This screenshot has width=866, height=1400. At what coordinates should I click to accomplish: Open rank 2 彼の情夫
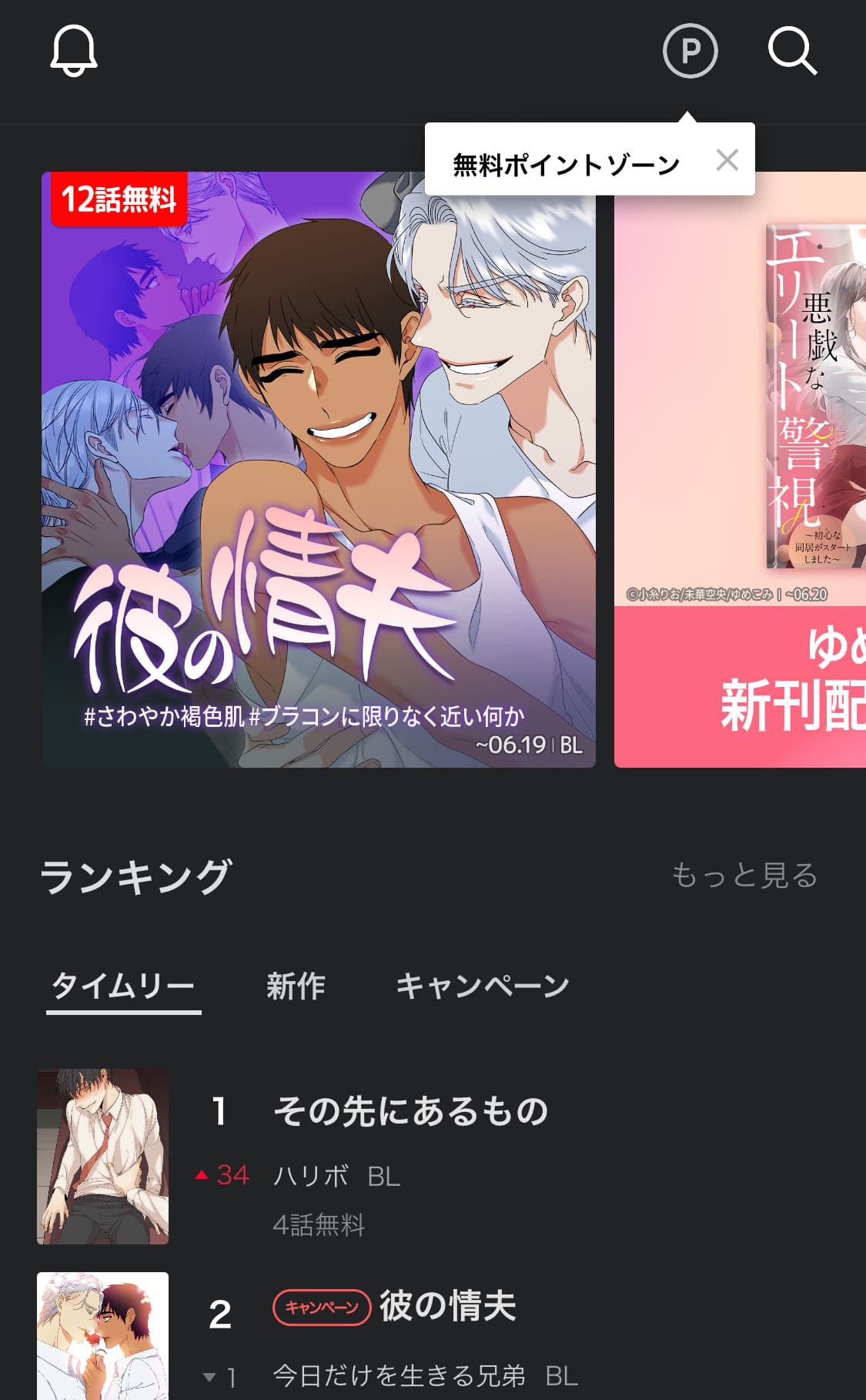446,1307
